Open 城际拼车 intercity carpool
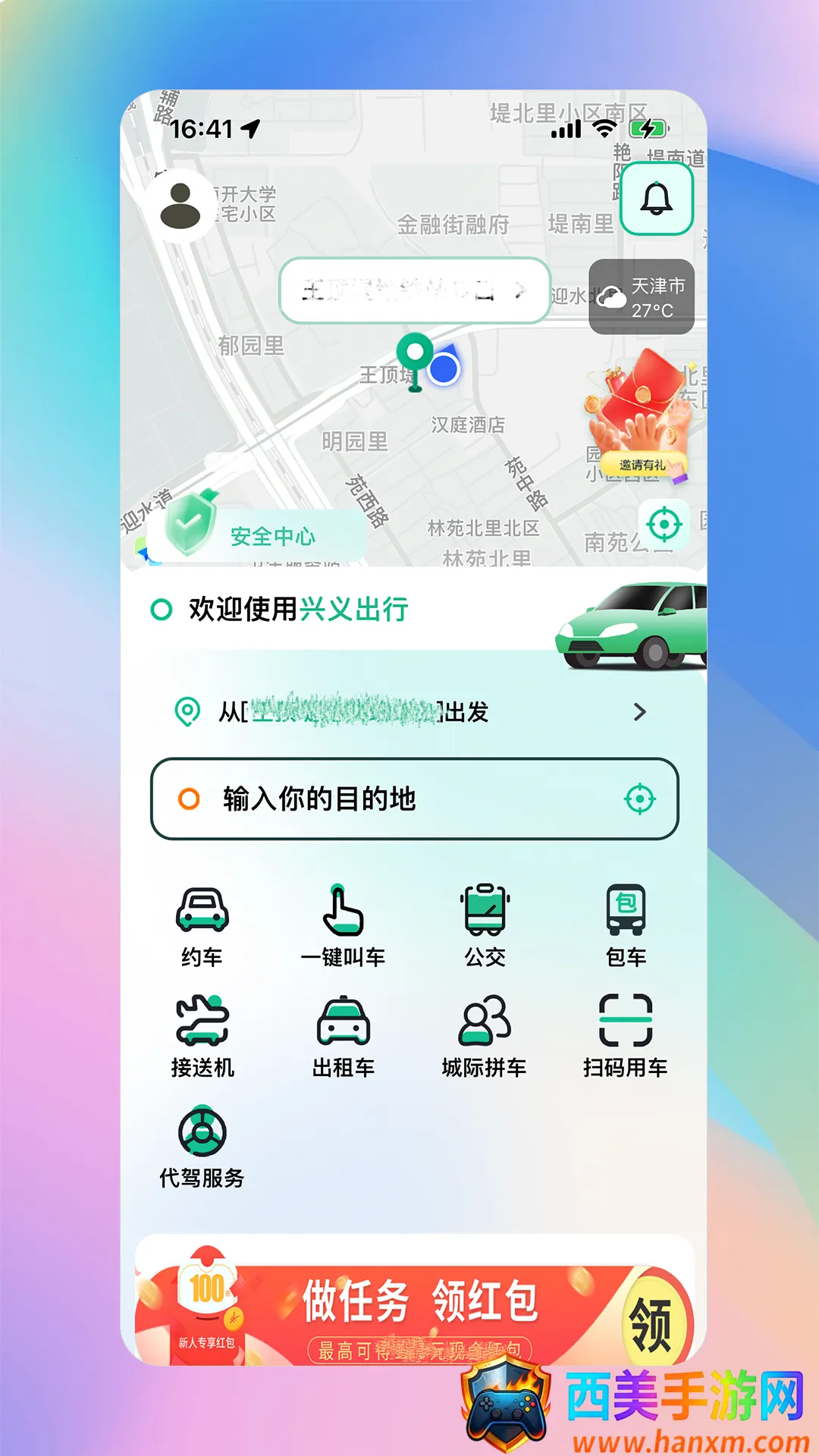The image size is (819, 1456). click(x=485, y=1037)
